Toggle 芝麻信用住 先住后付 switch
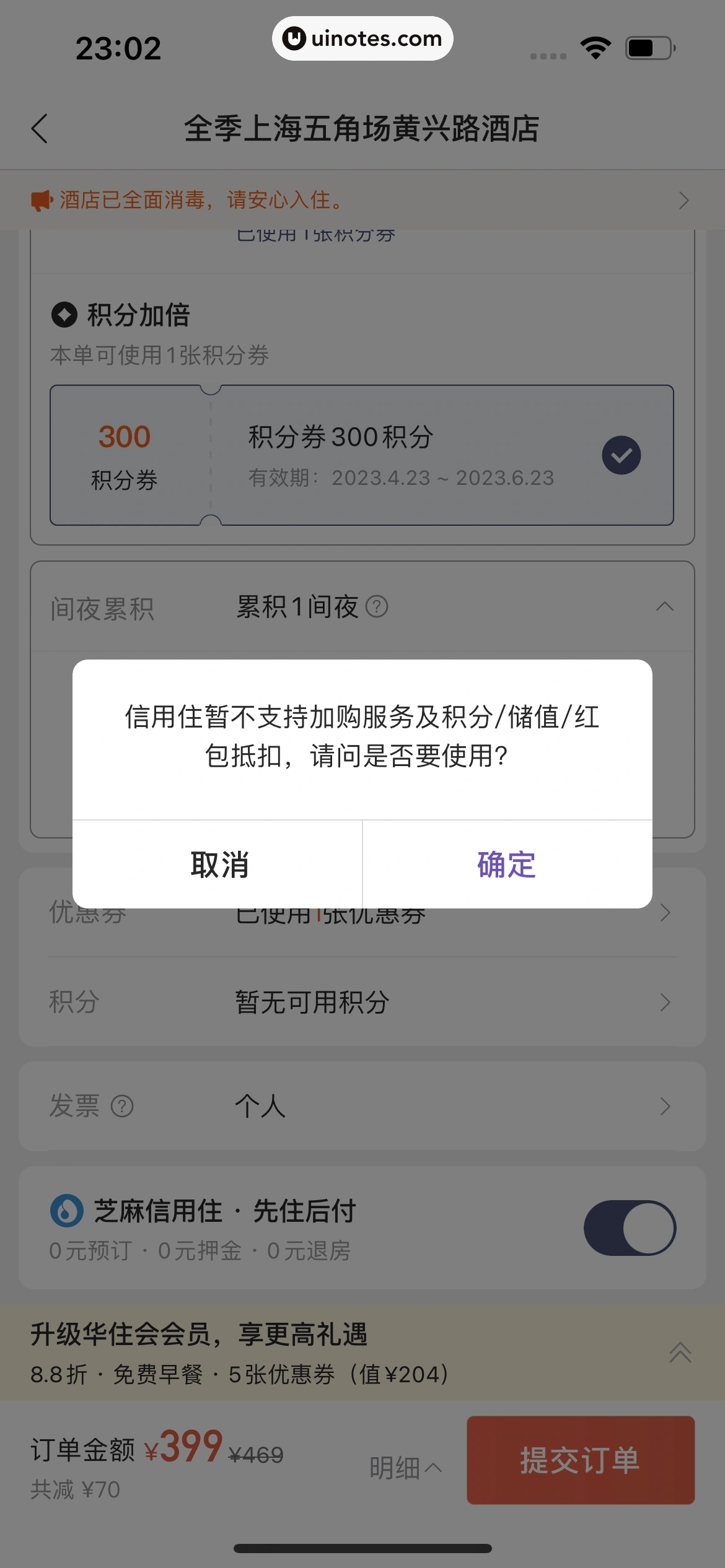 point(630,1227)
